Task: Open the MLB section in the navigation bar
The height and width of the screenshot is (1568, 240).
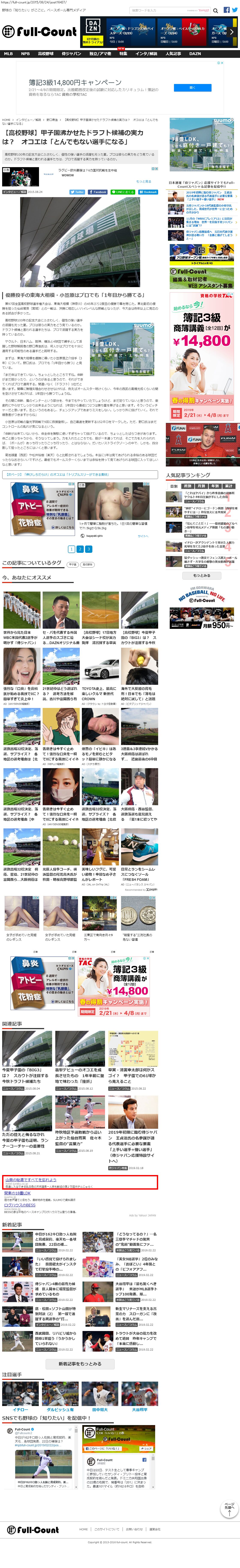Action: pos(9,54)
